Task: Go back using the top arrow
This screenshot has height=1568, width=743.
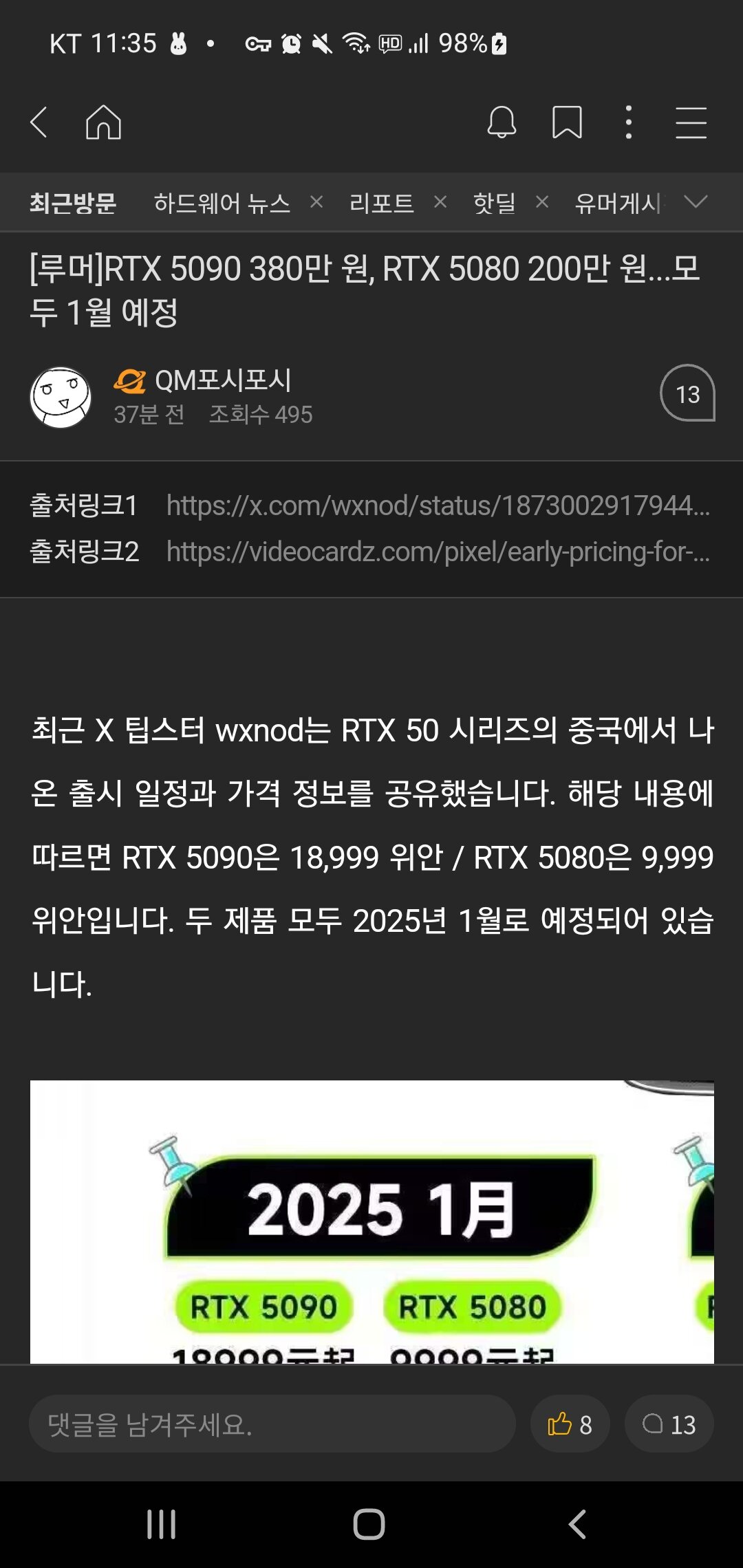Action: coord(39,123)
